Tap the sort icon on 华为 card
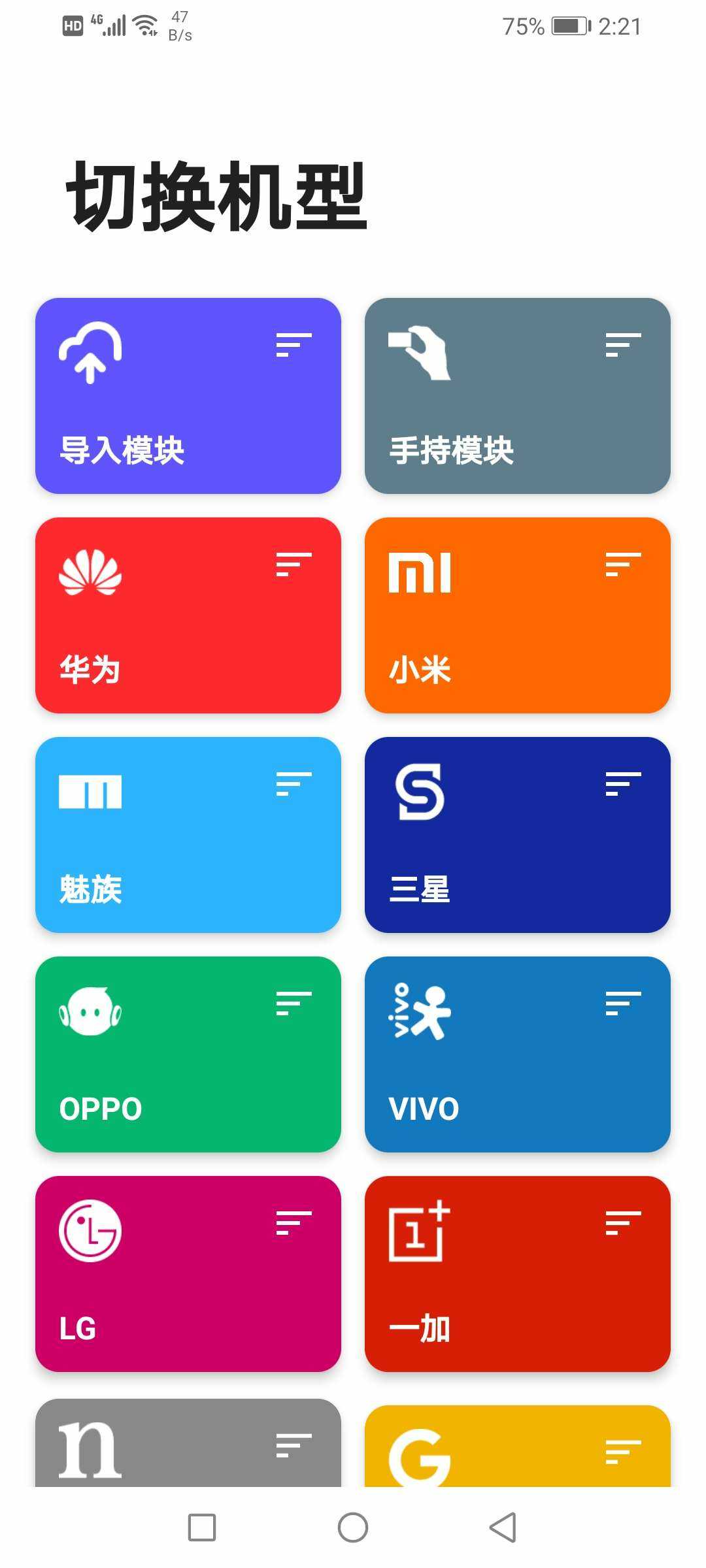The height and width of the screenshot is (1568, 706). [x=294, y=564]
